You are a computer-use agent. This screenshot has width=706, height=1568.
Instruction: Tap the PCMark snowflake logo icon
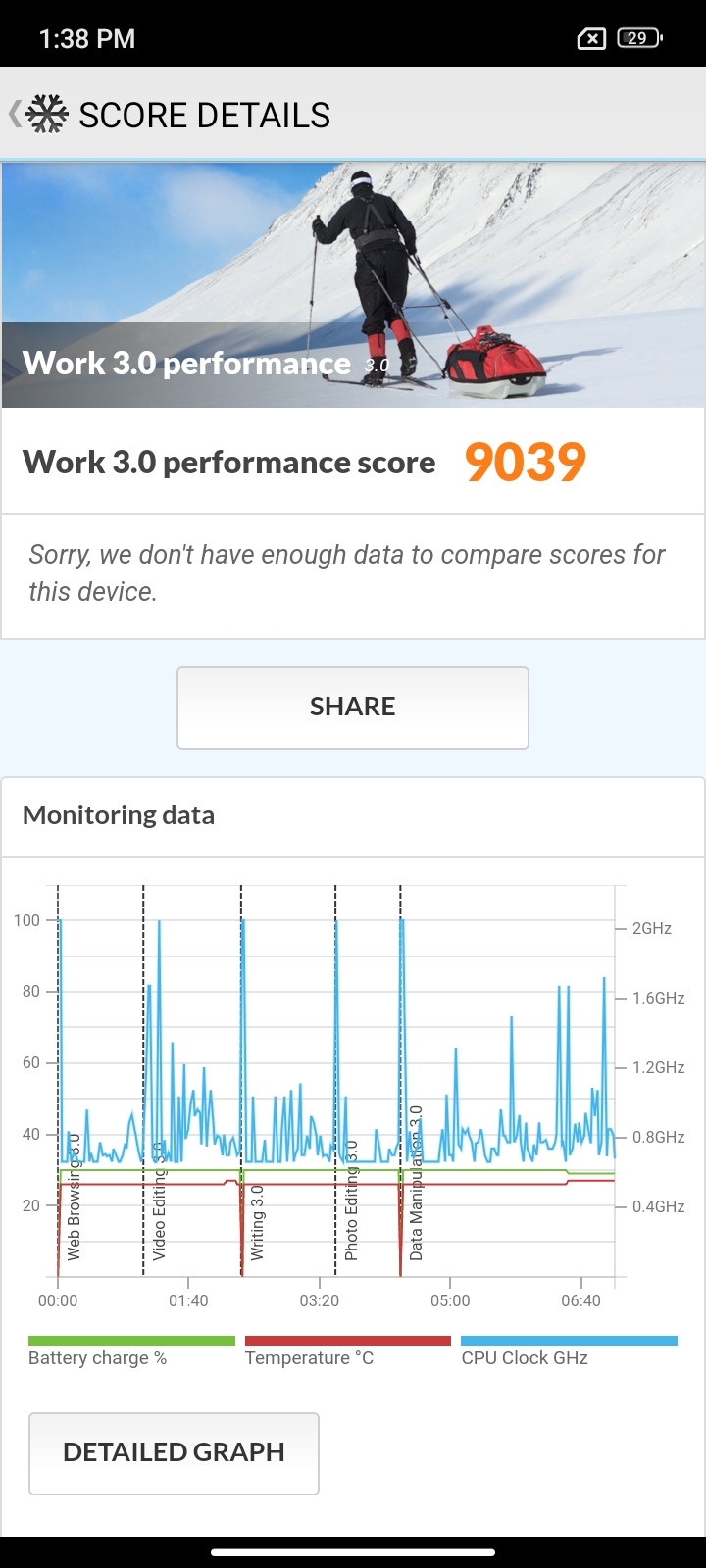point(47,114)
